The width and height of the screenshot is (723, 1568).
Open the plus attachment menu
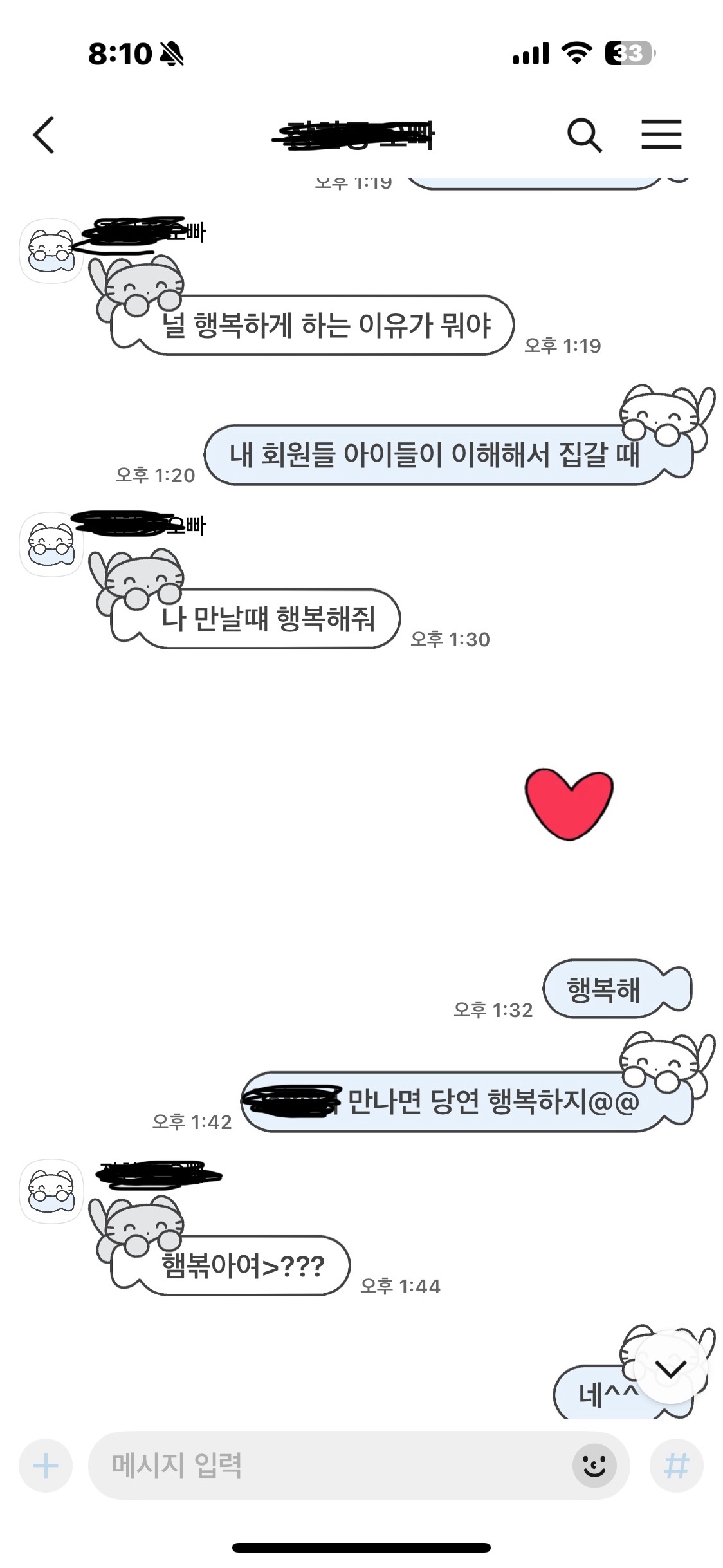pyautogui.click(x=46, y=1466)
